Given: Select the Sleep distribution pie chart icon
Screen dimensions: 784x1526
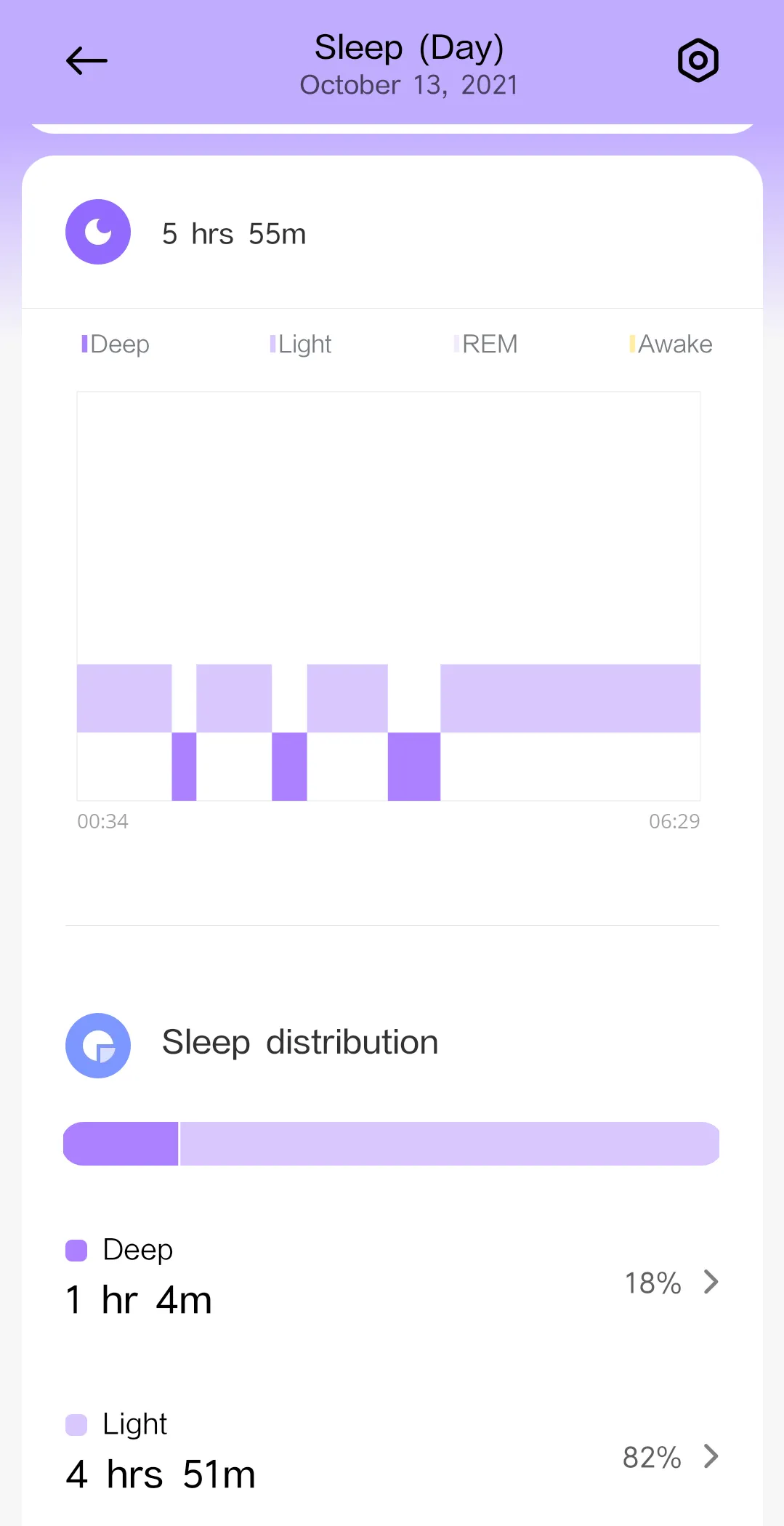Looking at the screenshot, I should pyautogui.click(x=97, y=1046).
